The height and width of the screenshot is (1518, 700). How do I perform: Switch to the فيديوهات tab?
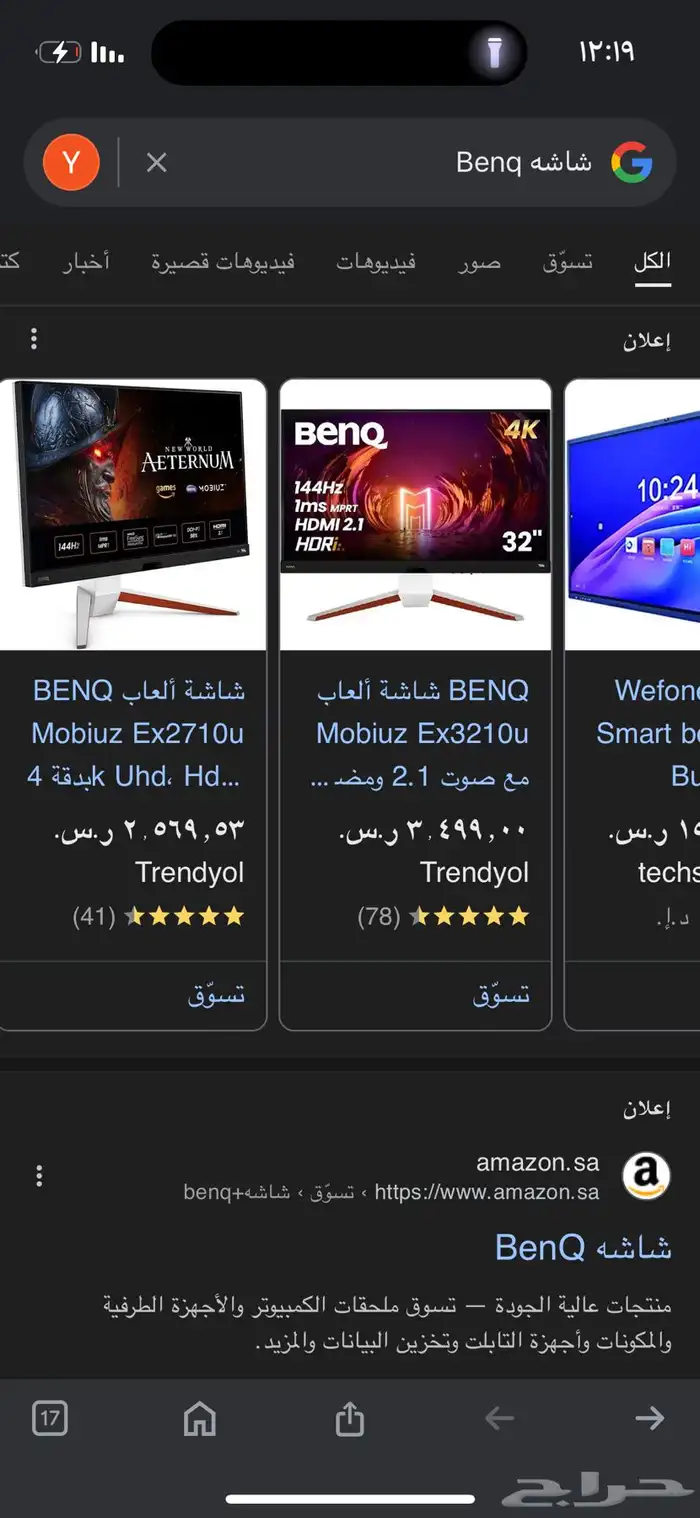click(376, 262)
